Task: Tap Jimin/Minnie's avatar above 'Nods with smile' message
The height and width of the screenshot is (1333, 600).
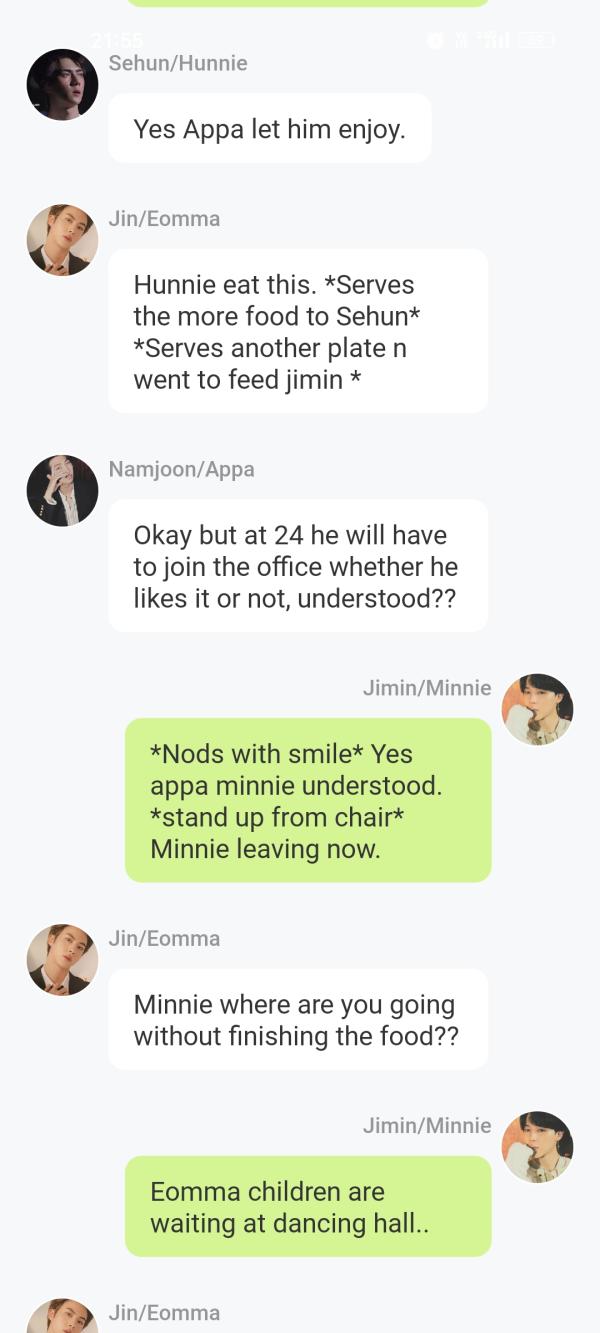Action: click(x=537, y=710)
